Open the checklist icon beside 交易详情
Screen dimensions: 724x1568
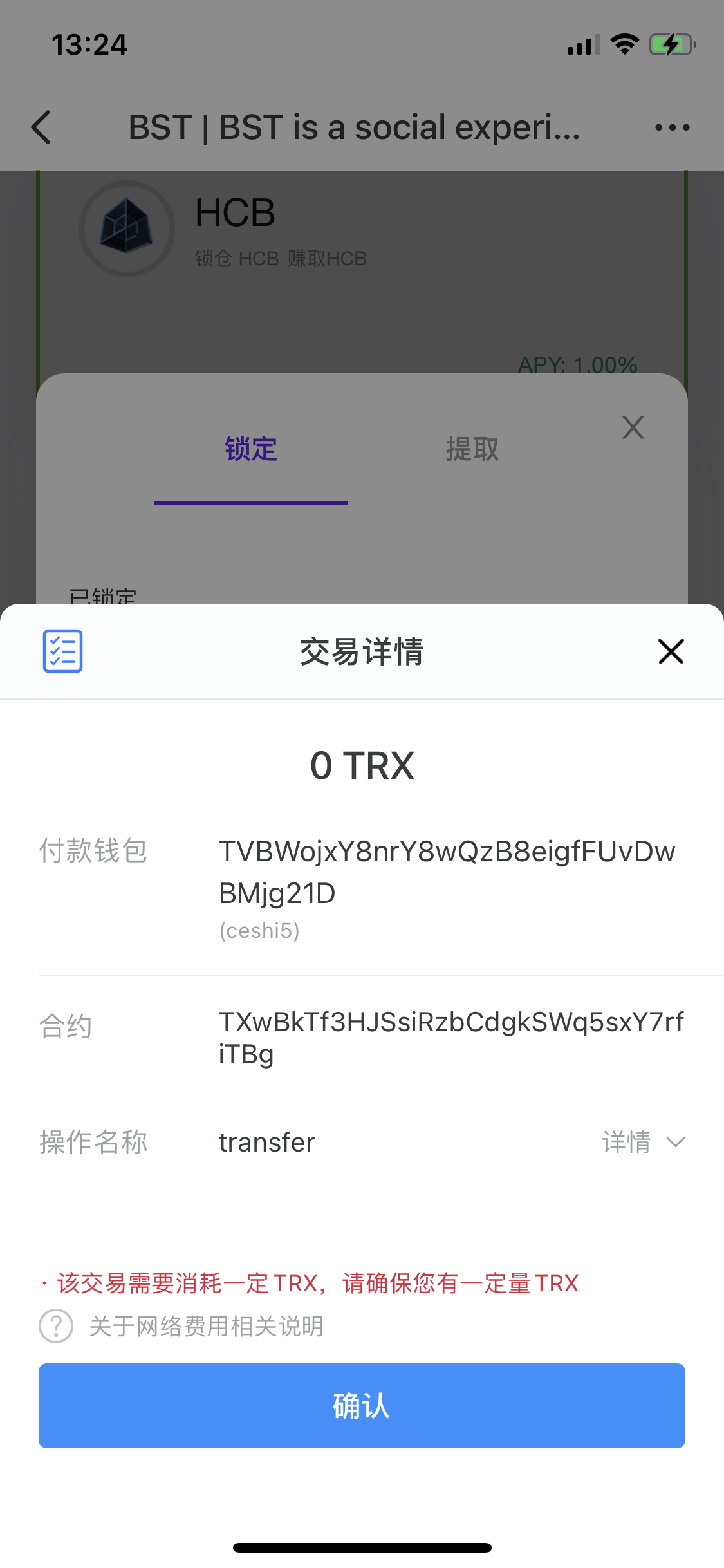click(62, 651)
